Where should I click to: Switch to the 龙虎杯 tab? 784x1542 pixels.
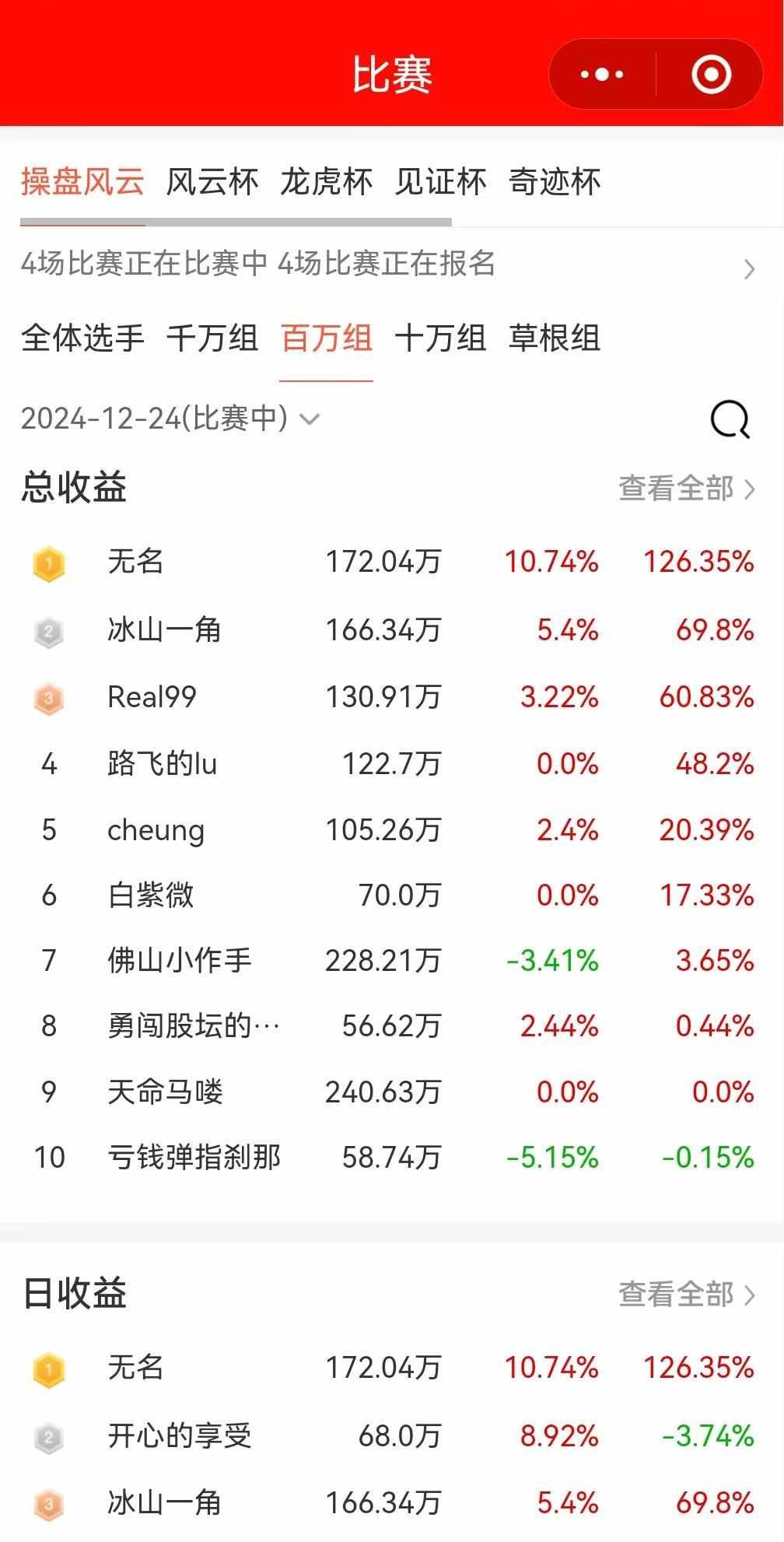click(327, 182)
